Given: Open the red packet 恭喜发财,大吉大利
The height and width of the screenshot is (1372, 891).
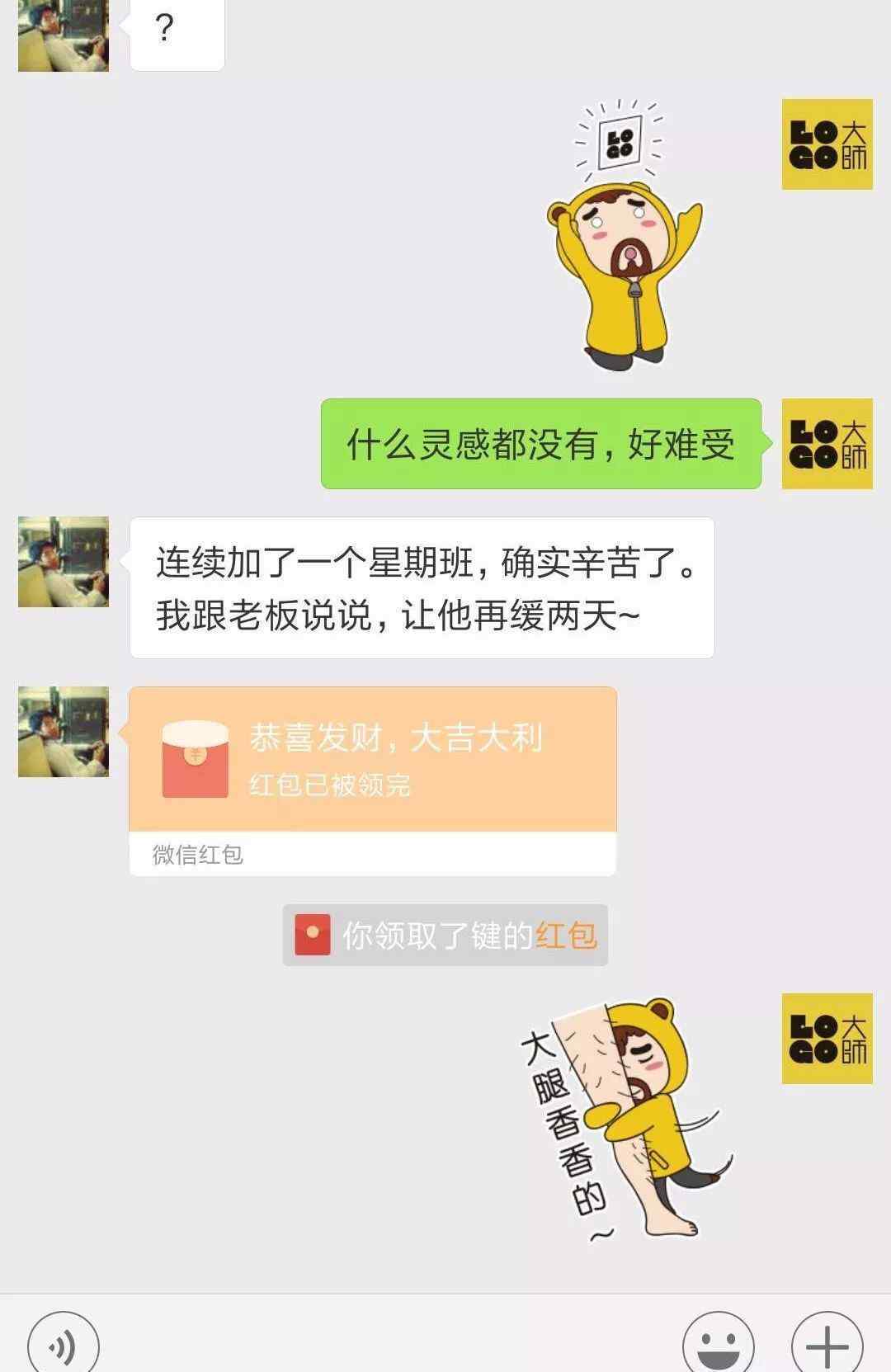Looking at the screenshot, I should 372,760.
